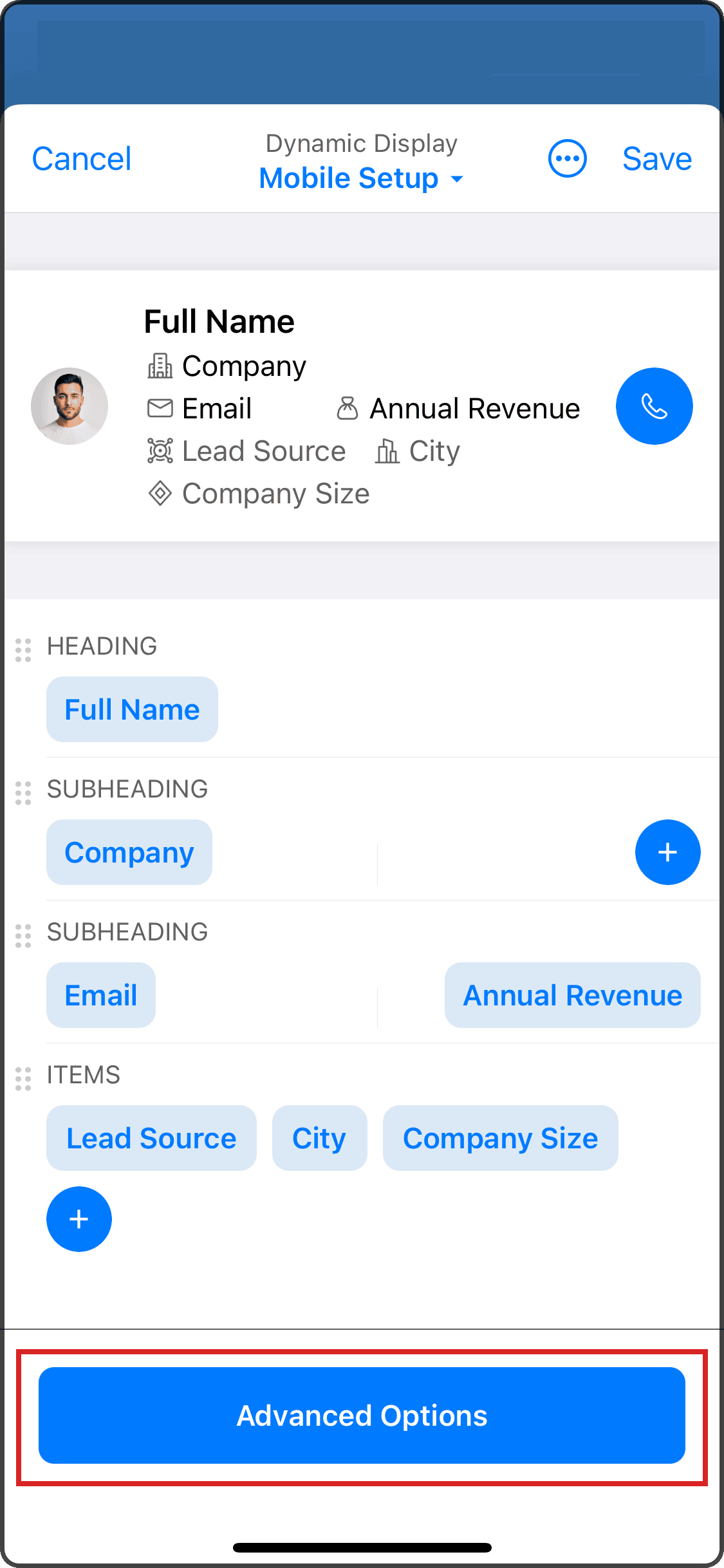Select the Email chip
This screenshot has width=724, height=1568.
click(x=101, y=995)
